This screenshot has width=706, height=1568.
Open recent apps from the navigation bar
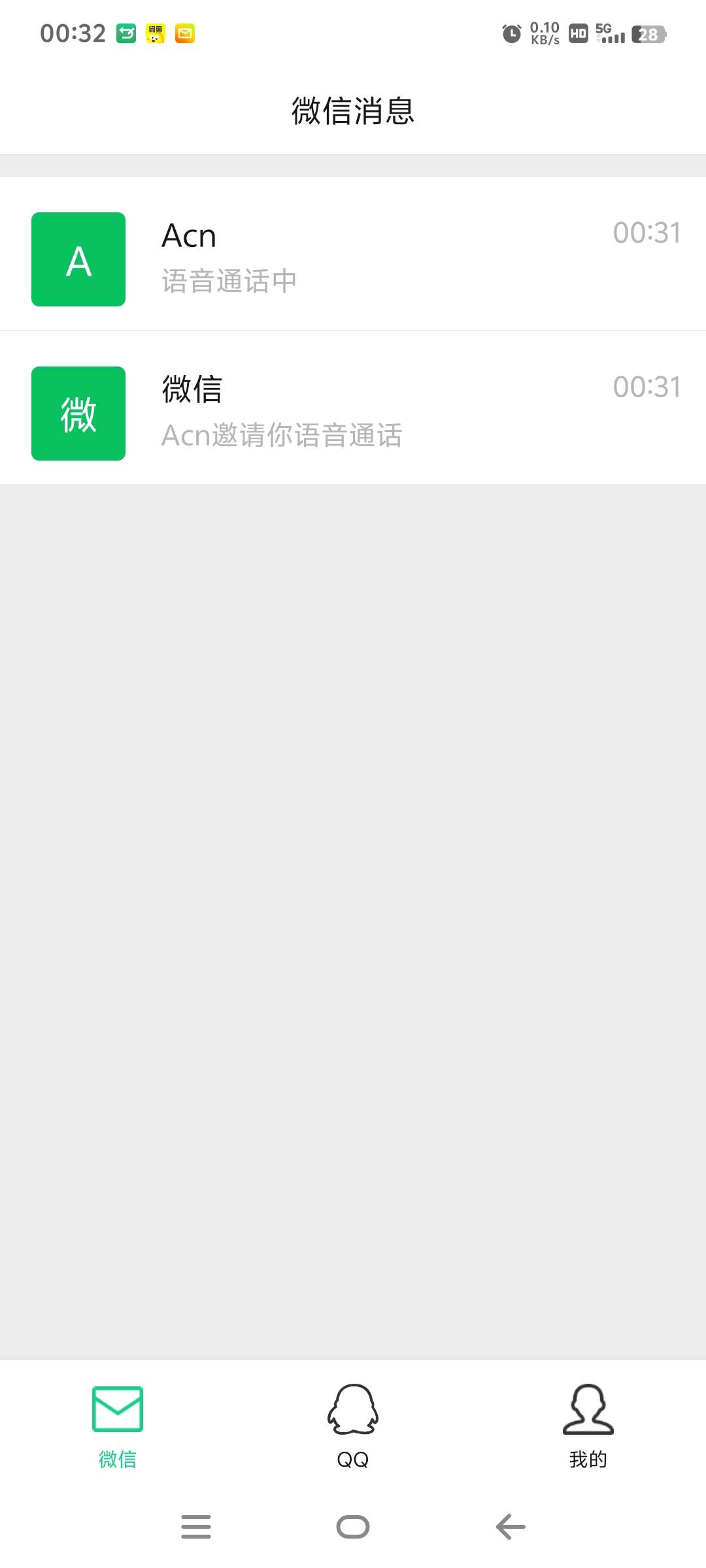(195, 1527)
